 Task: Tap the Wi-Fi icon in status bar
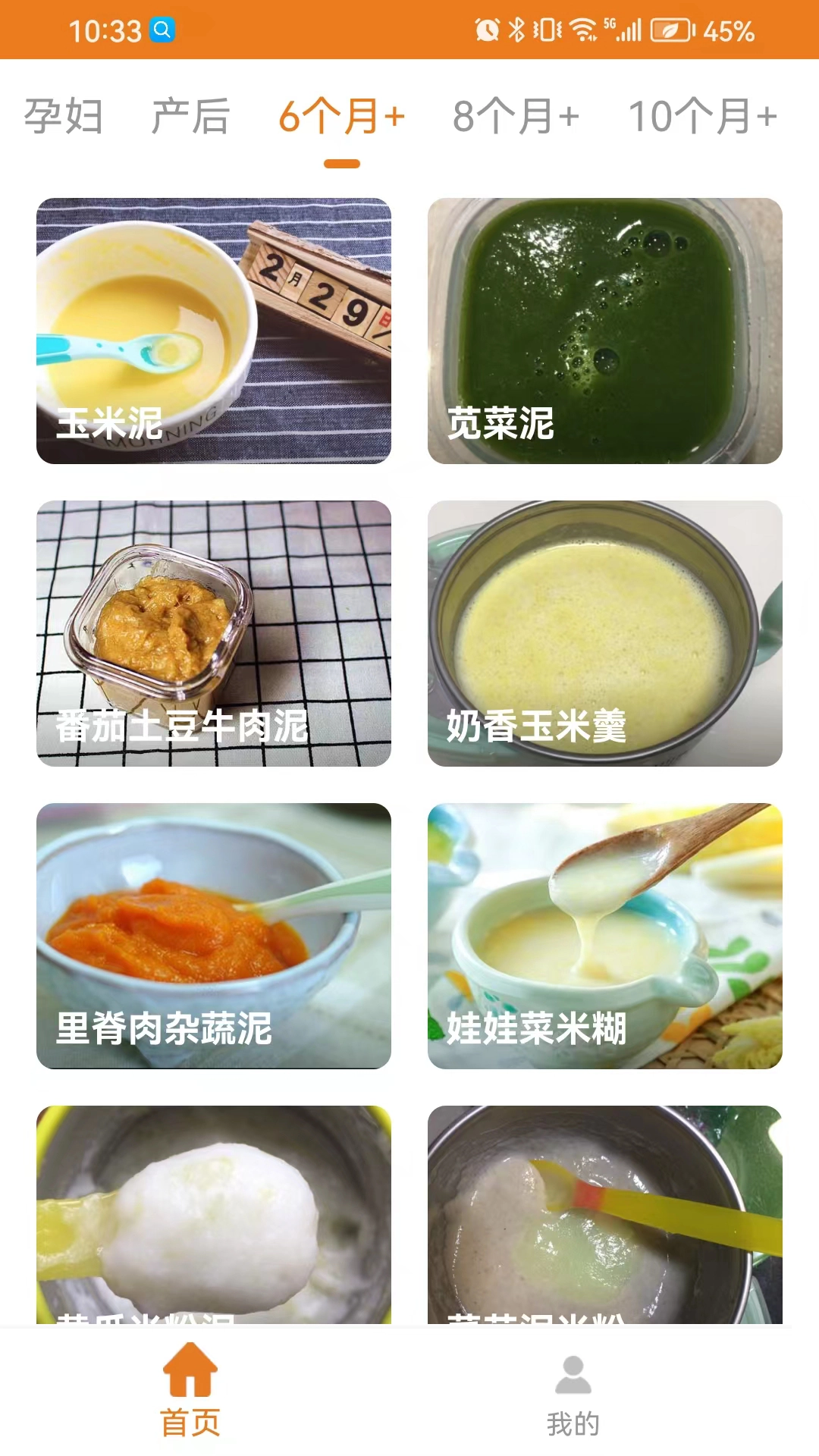point(584,29)
